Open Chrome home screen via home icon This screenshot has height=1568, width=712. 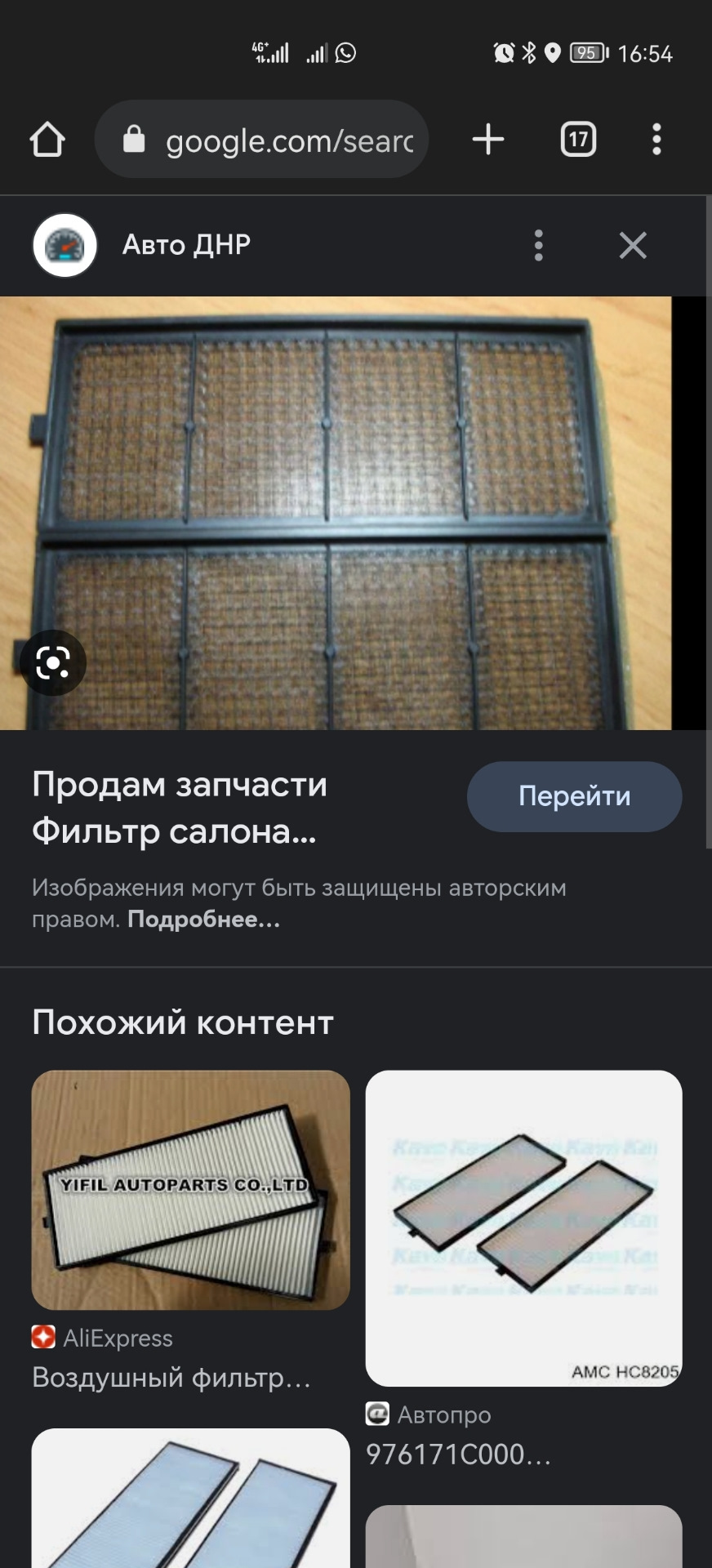(47, 139)
